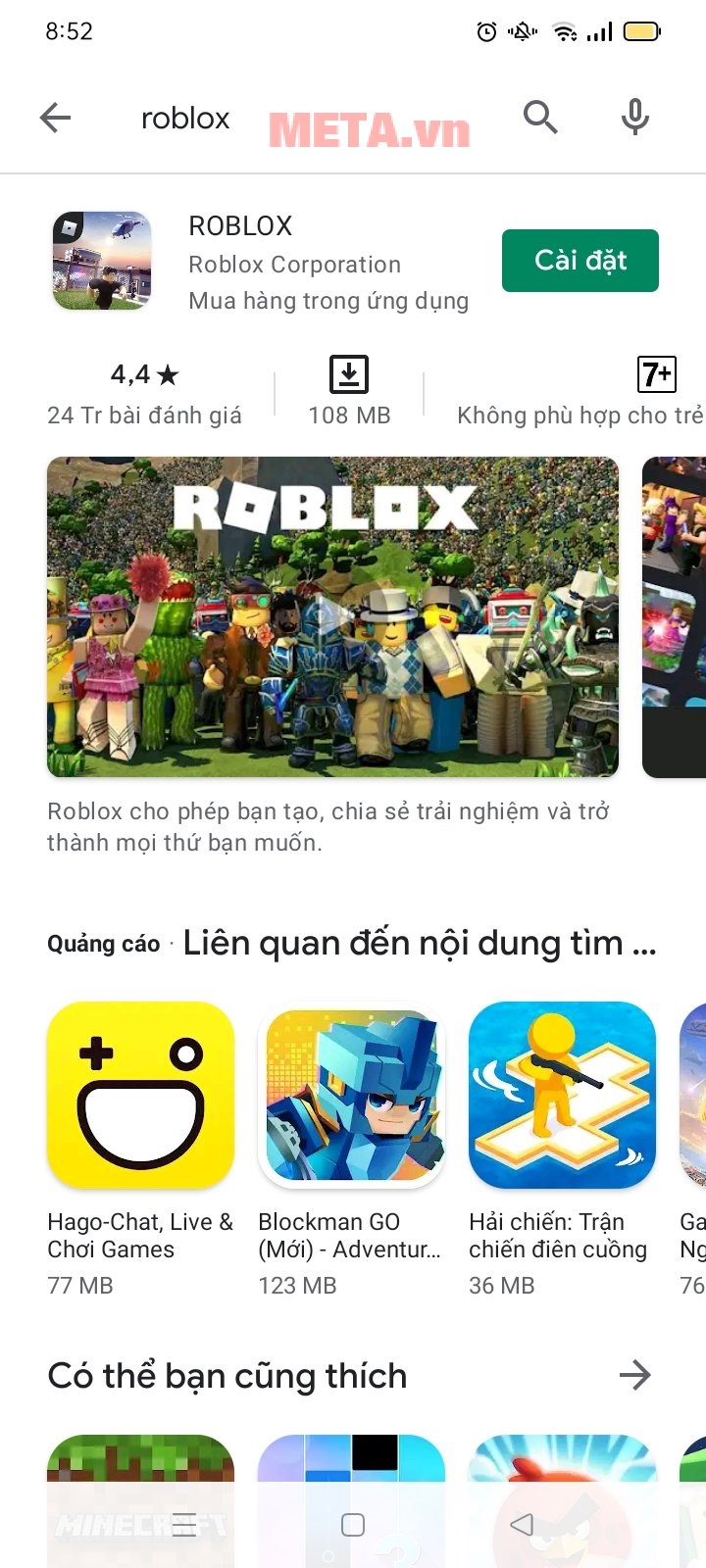Viewport: 706px width, 1568px height.
Task: Play the ROBLOX trailer video
Action: point(332,617)
